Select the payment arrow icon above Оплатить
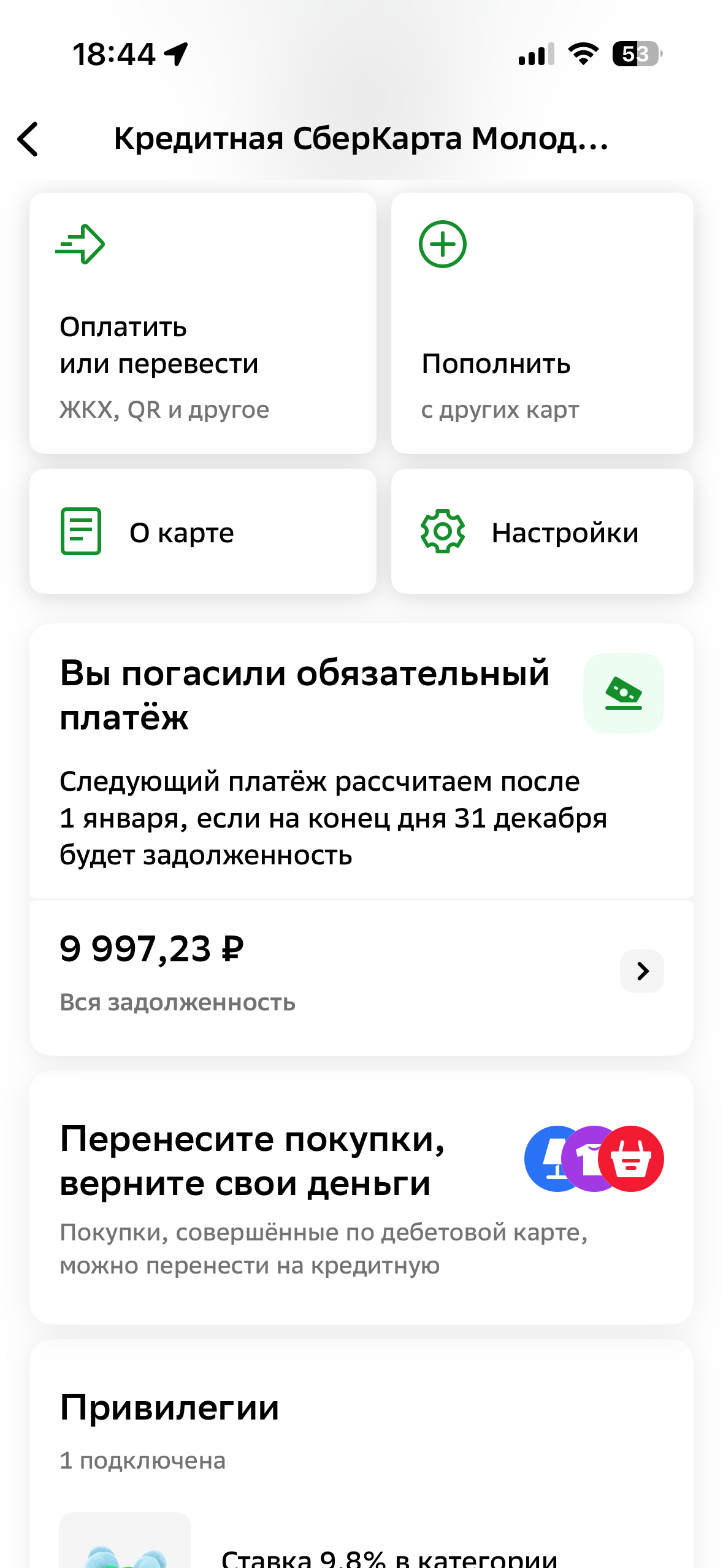Viewport: 723px width, 1568px height. coord(80,244)
